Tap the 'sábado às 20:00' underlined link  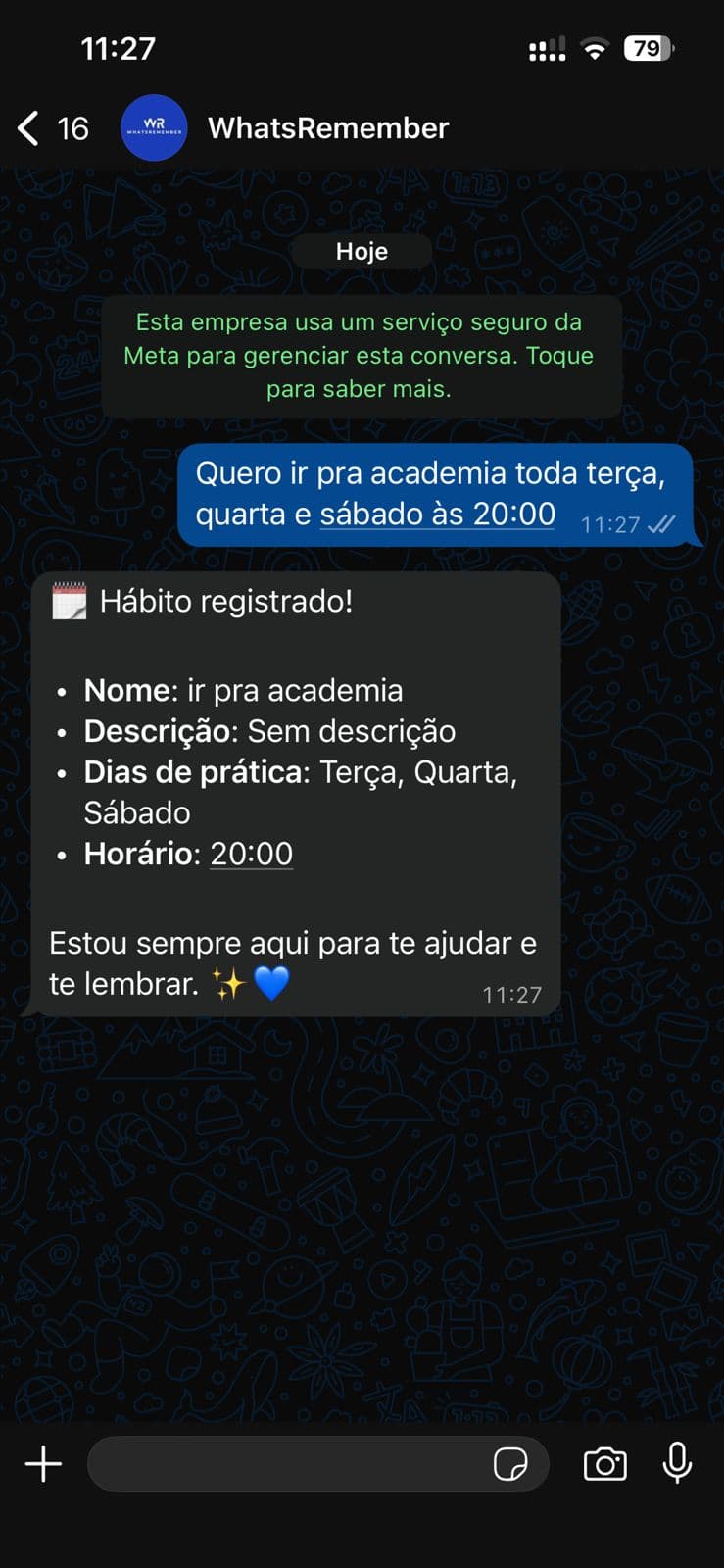[438, 514]
